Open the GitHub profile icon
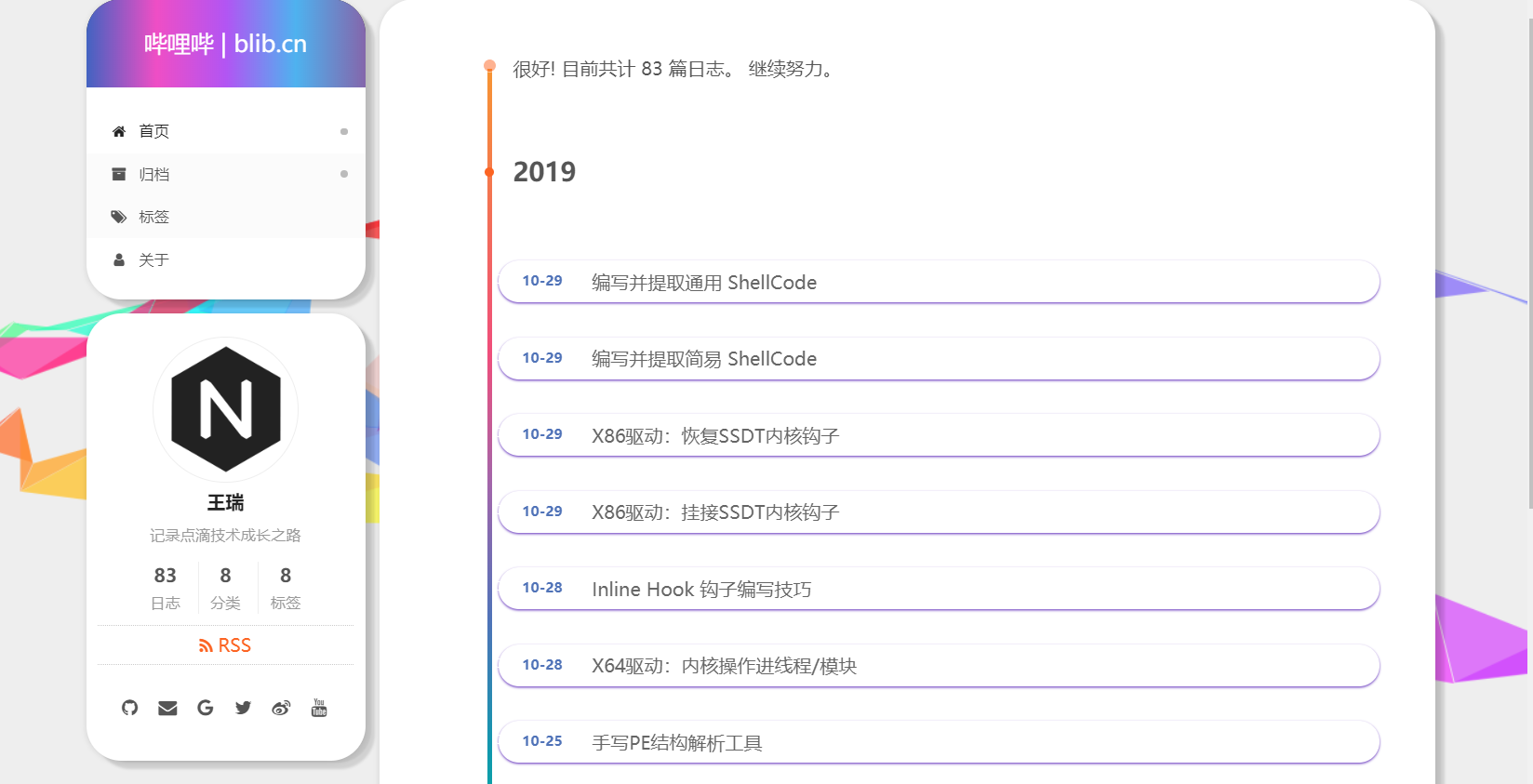 (x=129, y=708)
